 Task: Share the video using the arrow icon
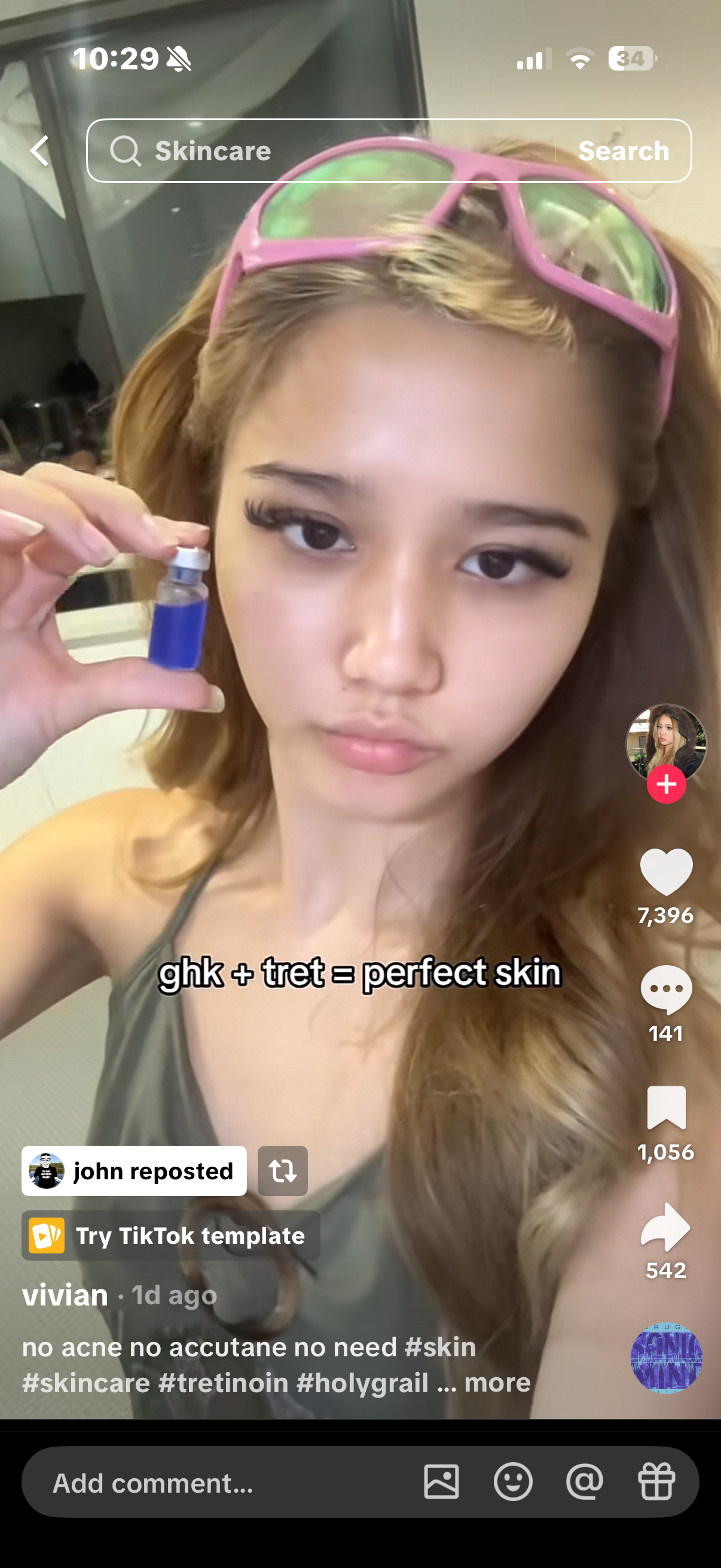coord(666,1227)
